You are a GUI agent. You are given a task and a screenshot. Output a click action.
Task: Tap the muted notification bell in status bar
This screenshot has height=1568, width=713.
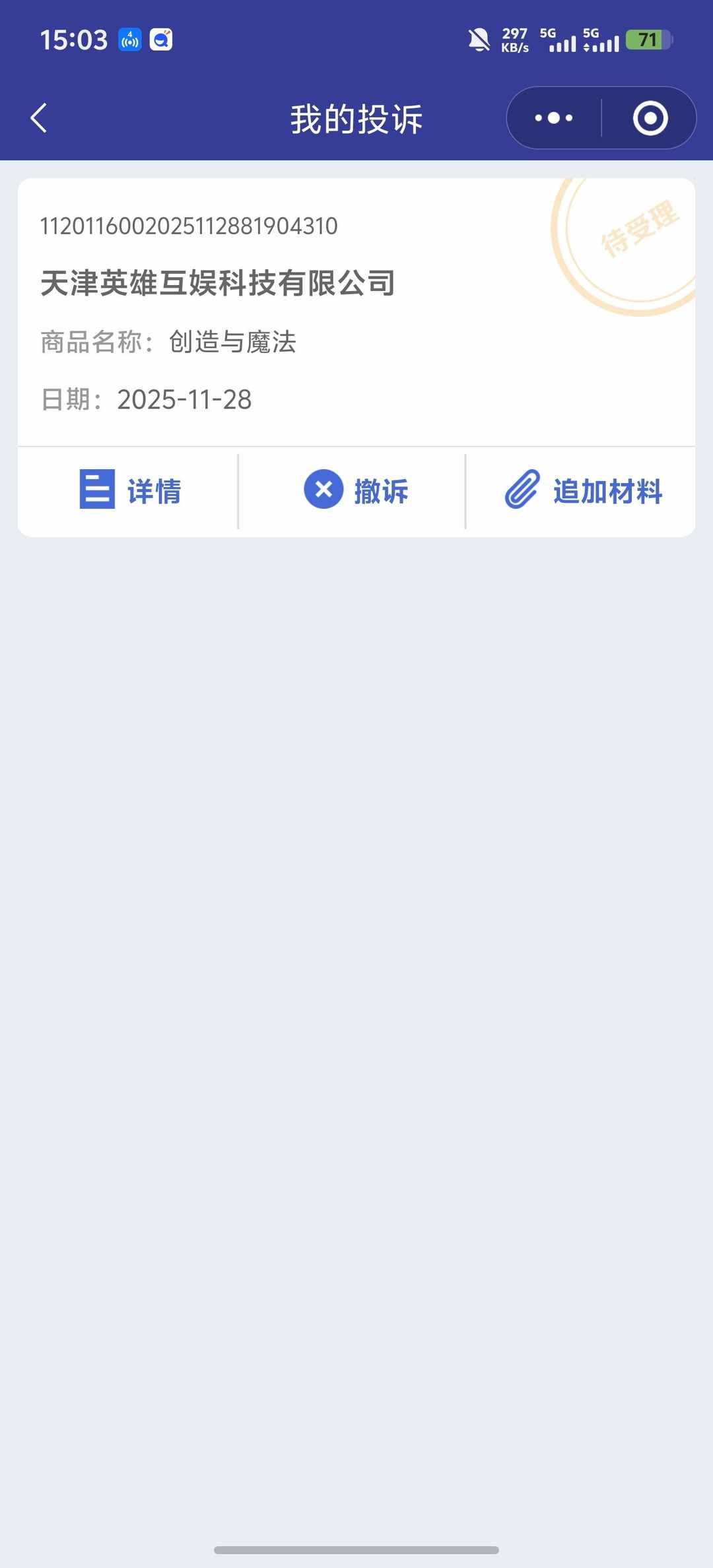pos(477,40)
